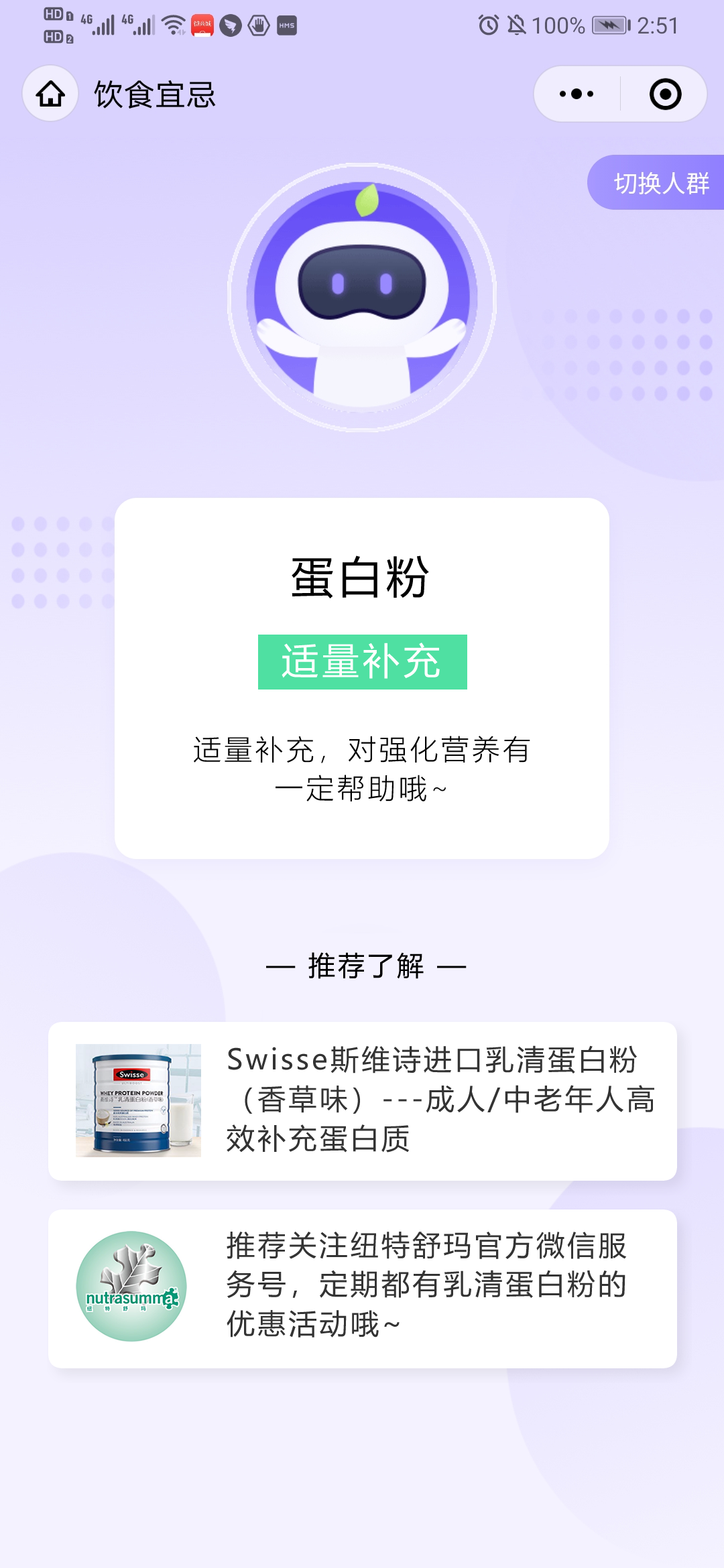Open Swisse斯维诗乳清蛋白粉 recommendation card
This screenshot has height=1568, width=724.
(x=362, y=1100)
